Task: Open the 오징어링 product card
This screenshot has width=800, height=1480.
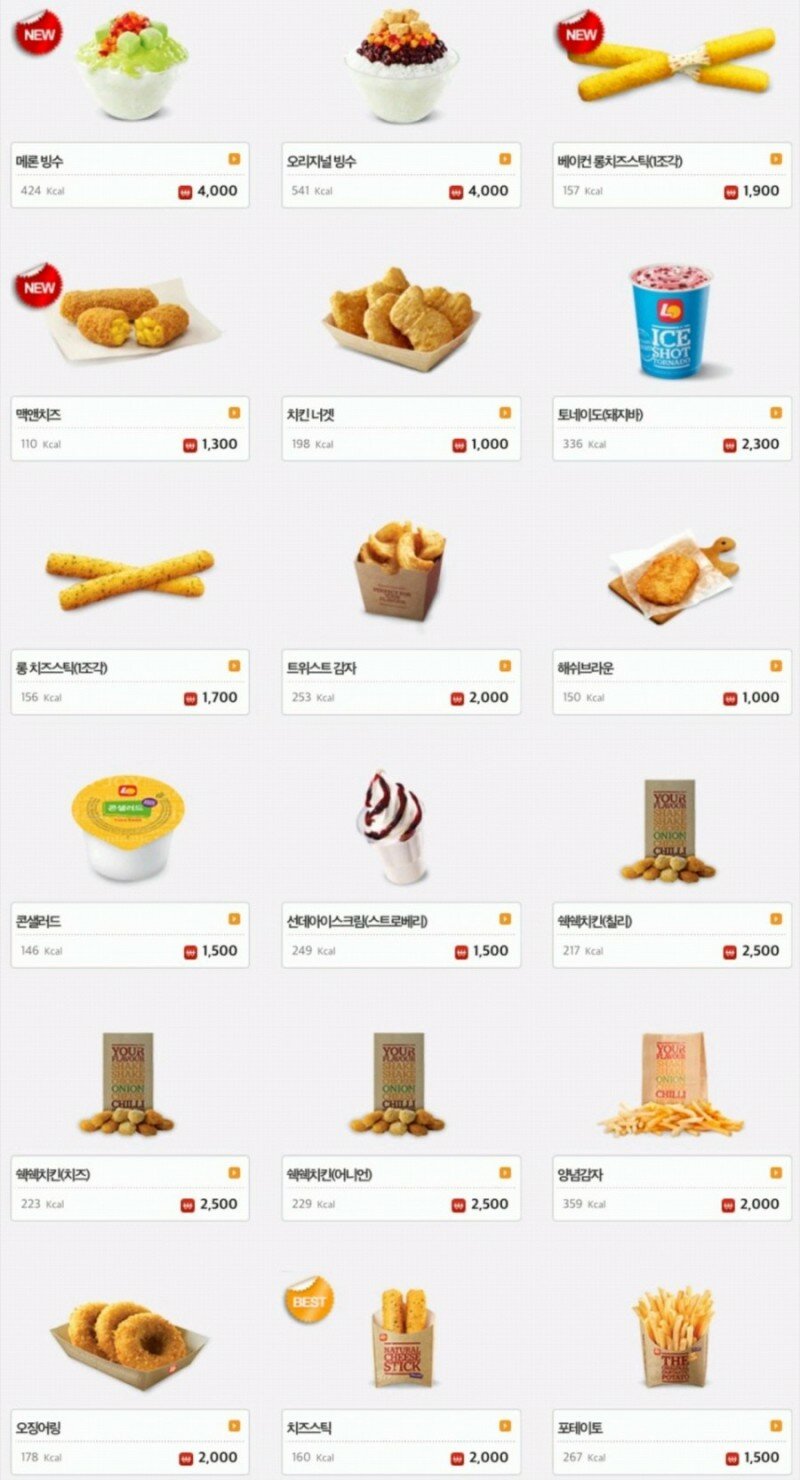Action: point(130,1427)
